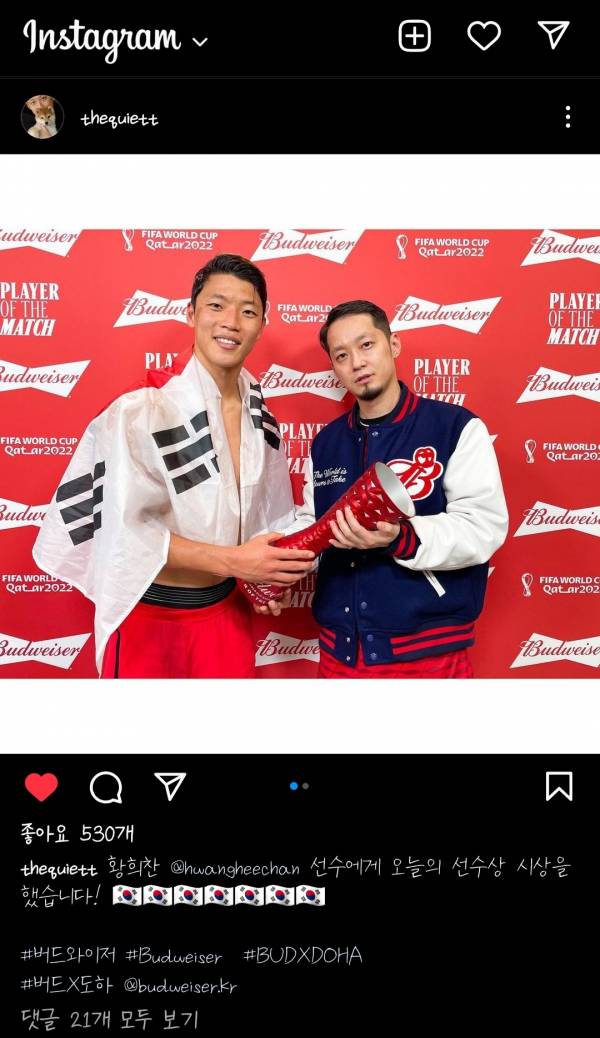View all 21 comments
Image resolution: width=600 pixels, height=1038 pixels.
[109, 1018]
